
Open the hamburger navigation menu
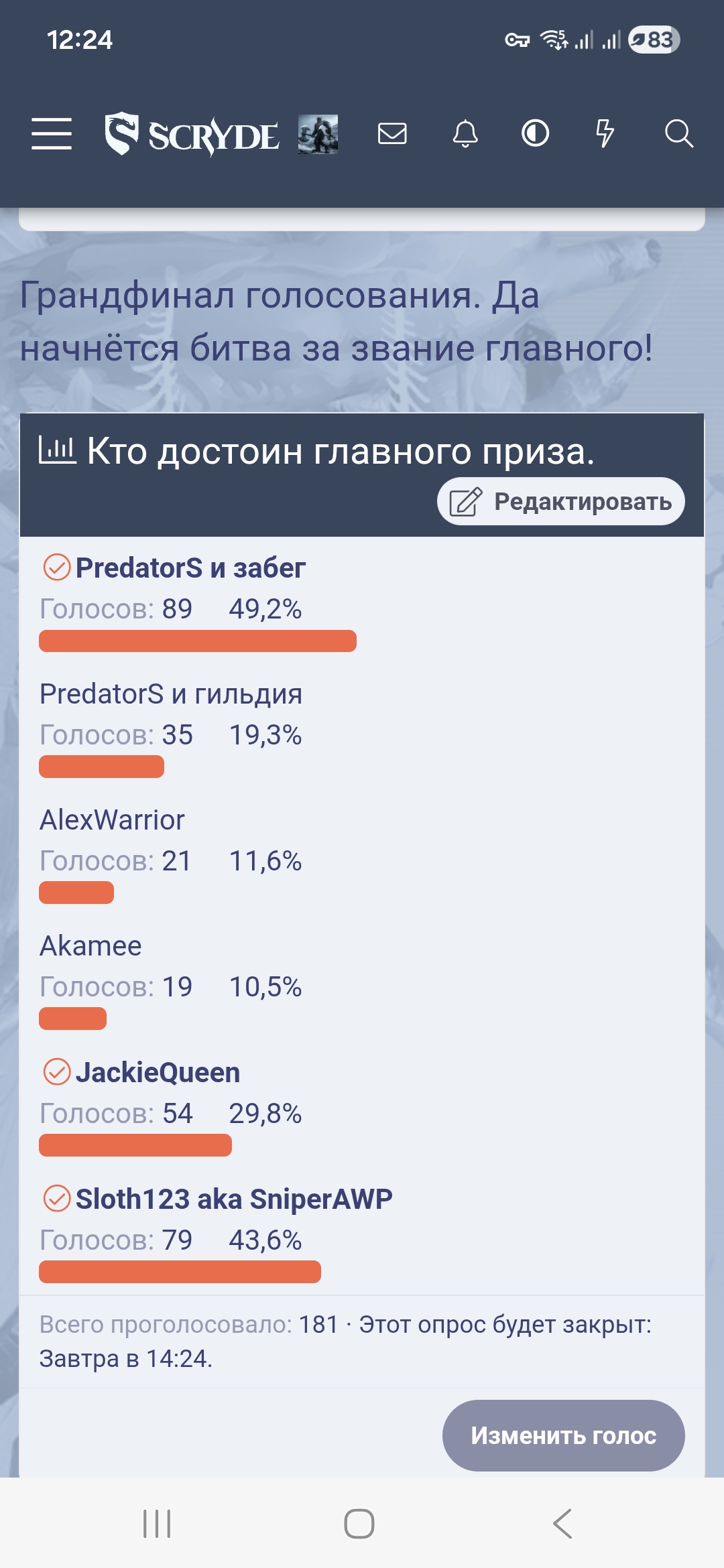(52, 133)
